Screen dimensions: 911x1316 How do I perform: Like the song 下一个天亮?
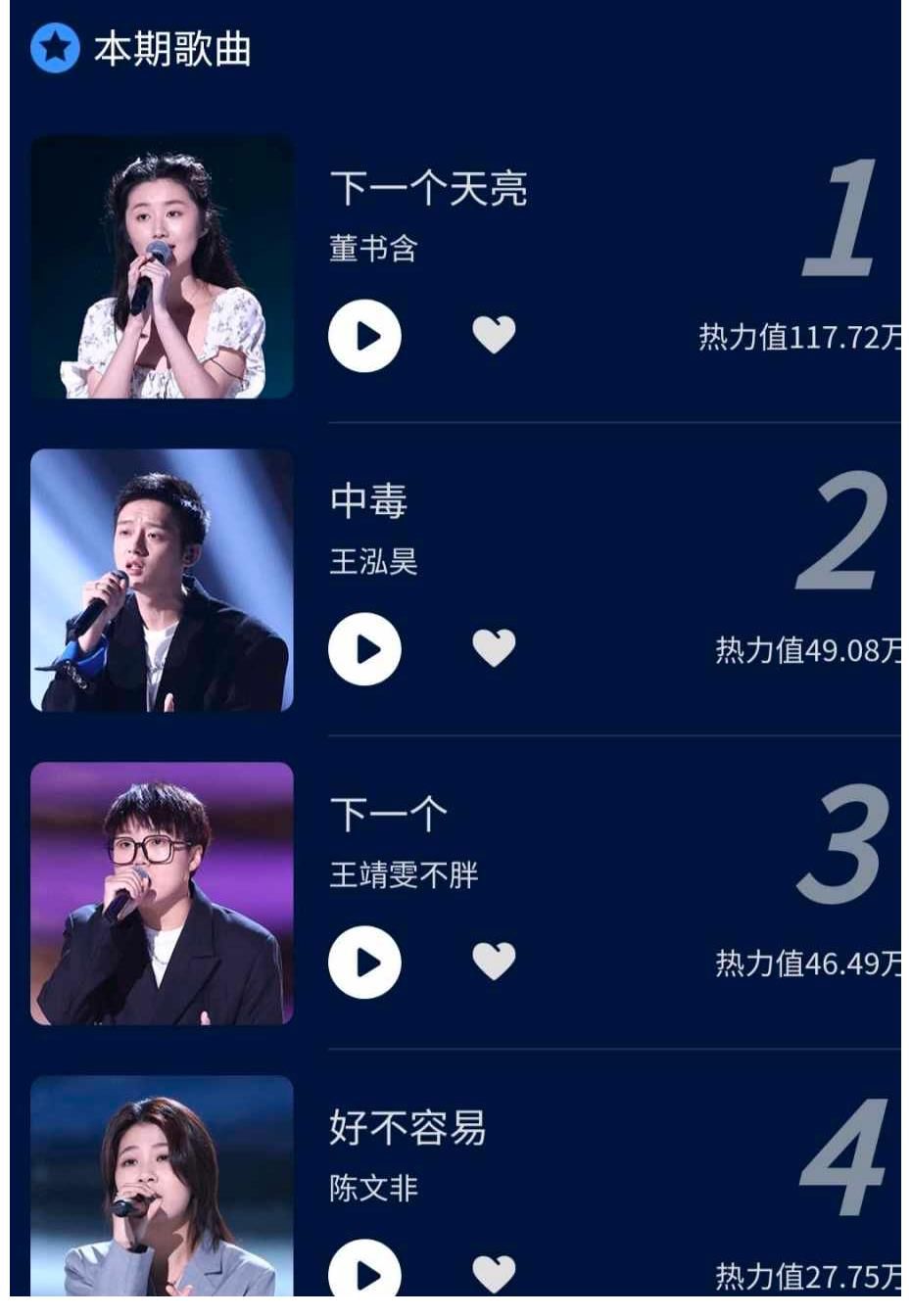496,335
